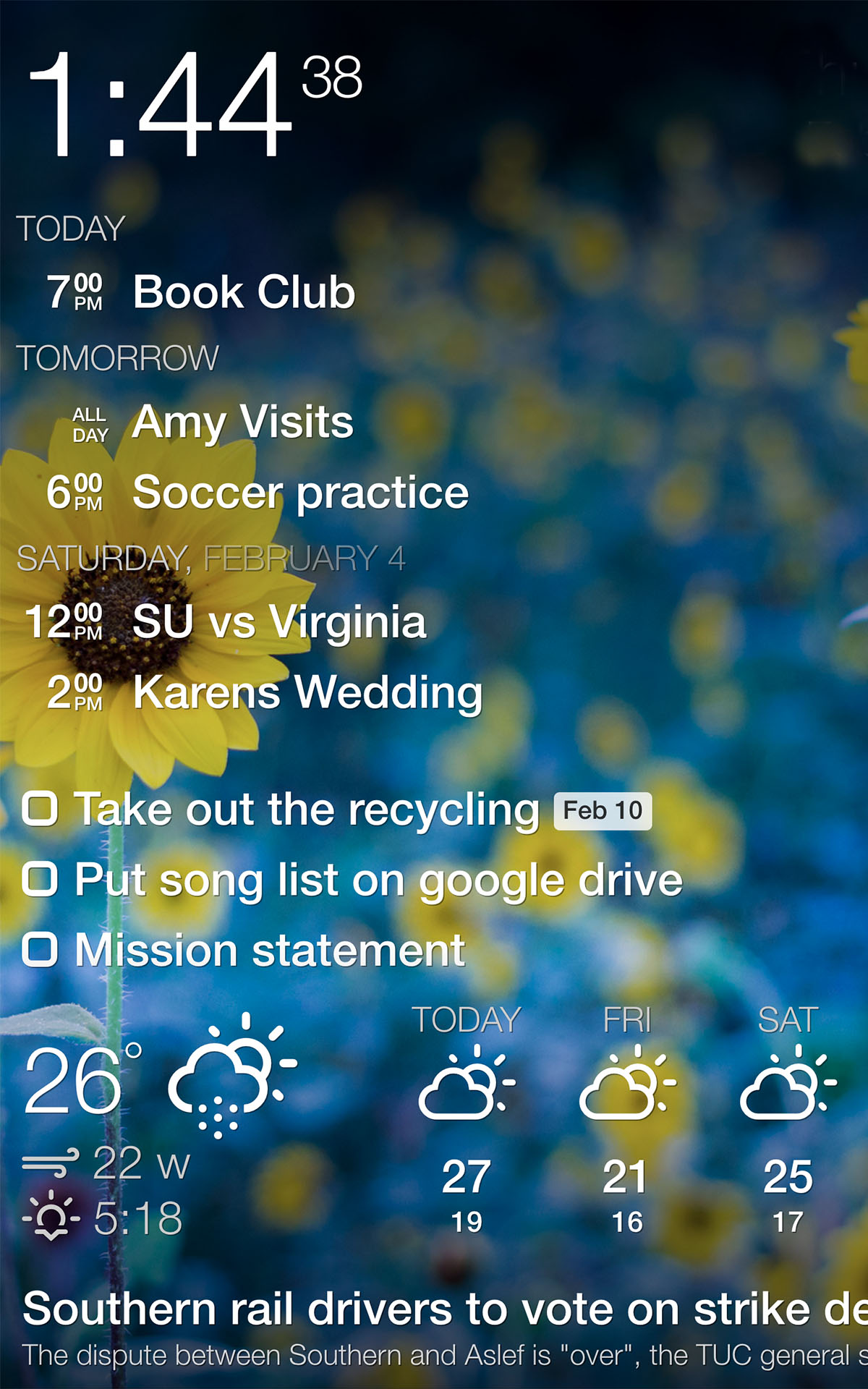Open the Book Club event
Image resolution: width=868 pixels, height=1389 pixels.
click(244, 292)
